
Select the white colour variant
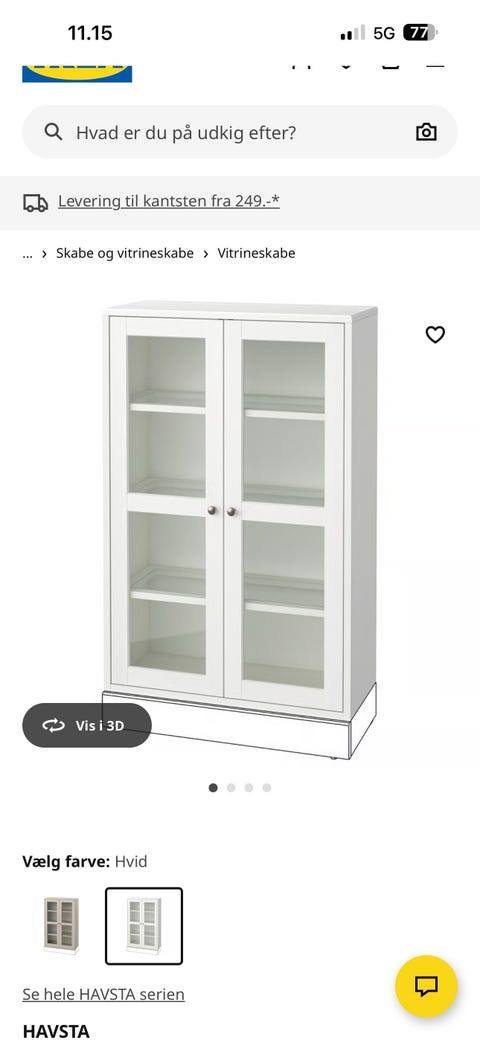144,926
